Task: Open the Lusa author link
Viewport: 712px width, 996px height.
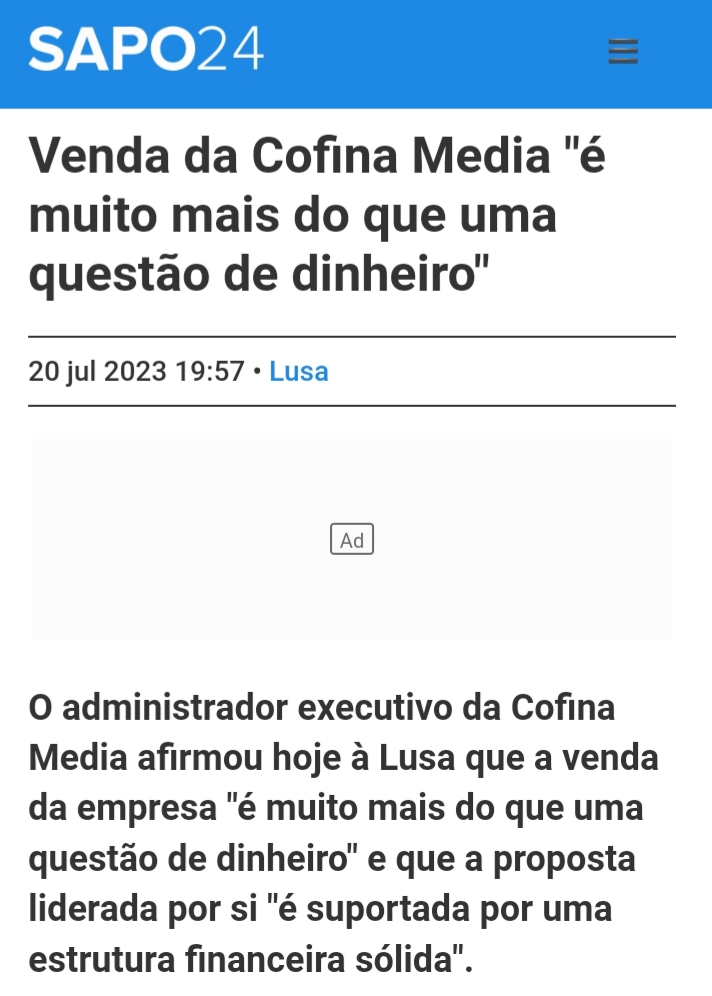Action: click(x=299, y=372)
